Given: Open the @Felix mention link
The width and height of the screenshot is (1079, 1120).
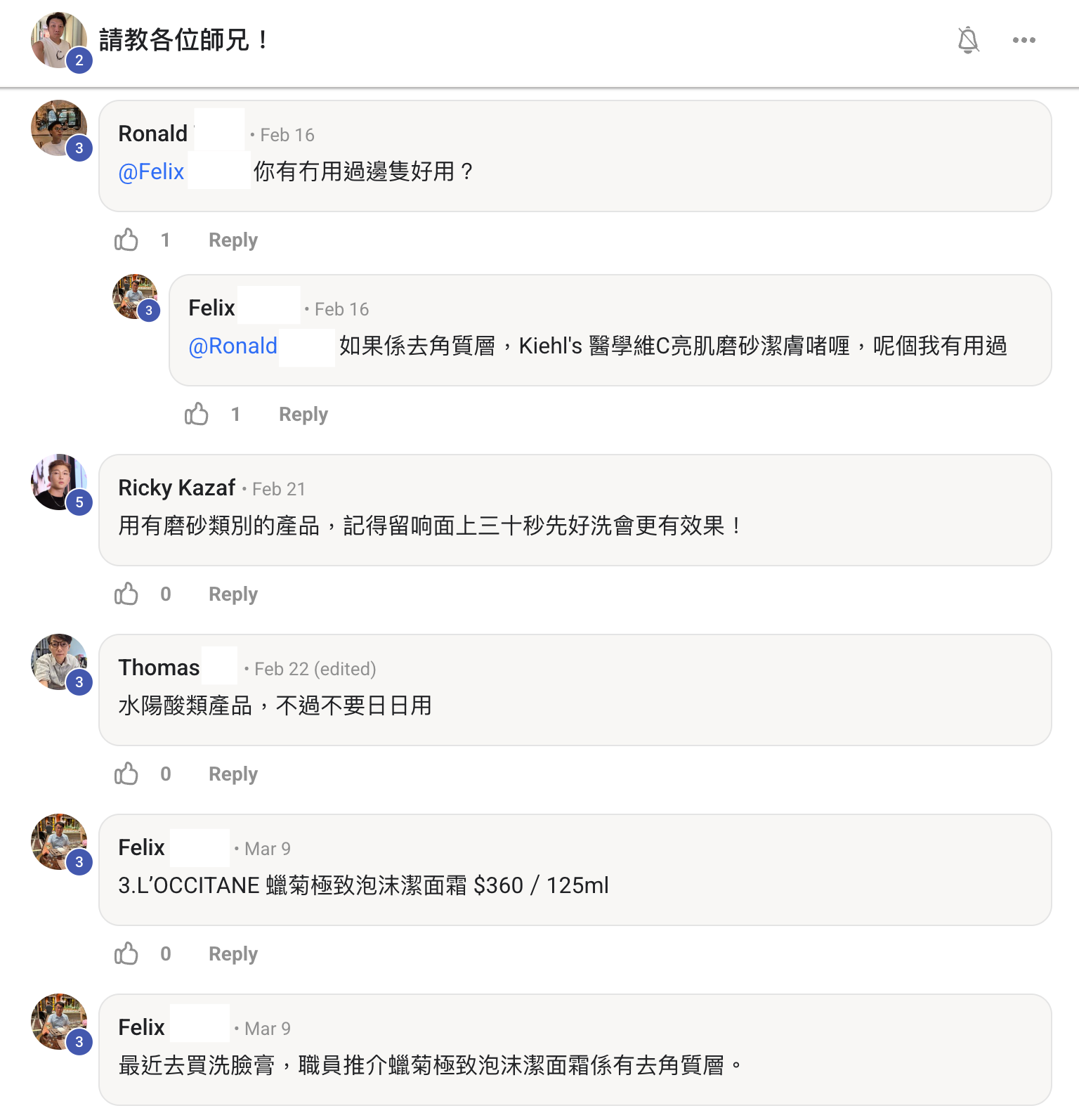Looking at the screenshot, I should (150, 171).
